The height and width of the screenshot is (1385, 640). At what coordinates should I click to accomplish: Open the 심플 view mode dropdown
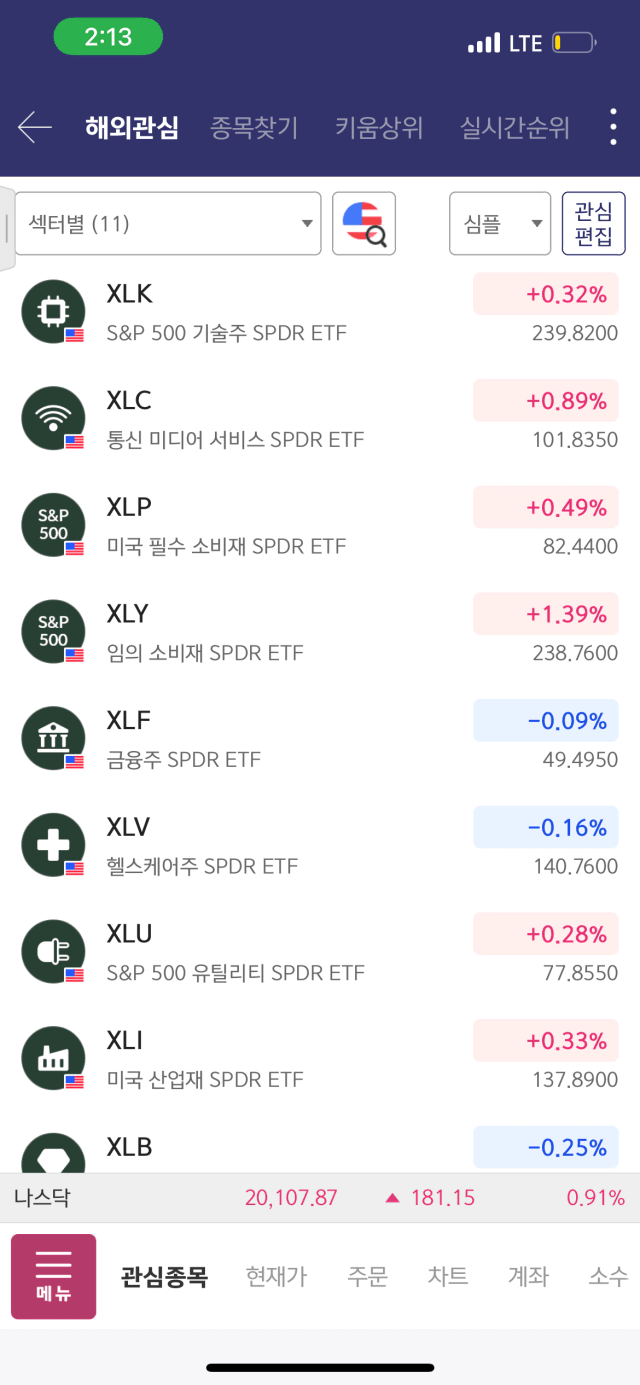500,224
